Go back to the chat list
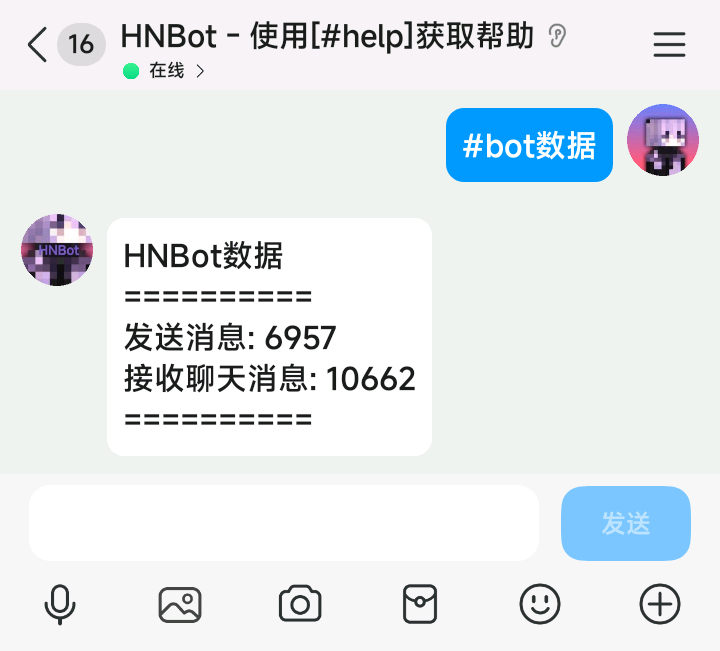 38,45
